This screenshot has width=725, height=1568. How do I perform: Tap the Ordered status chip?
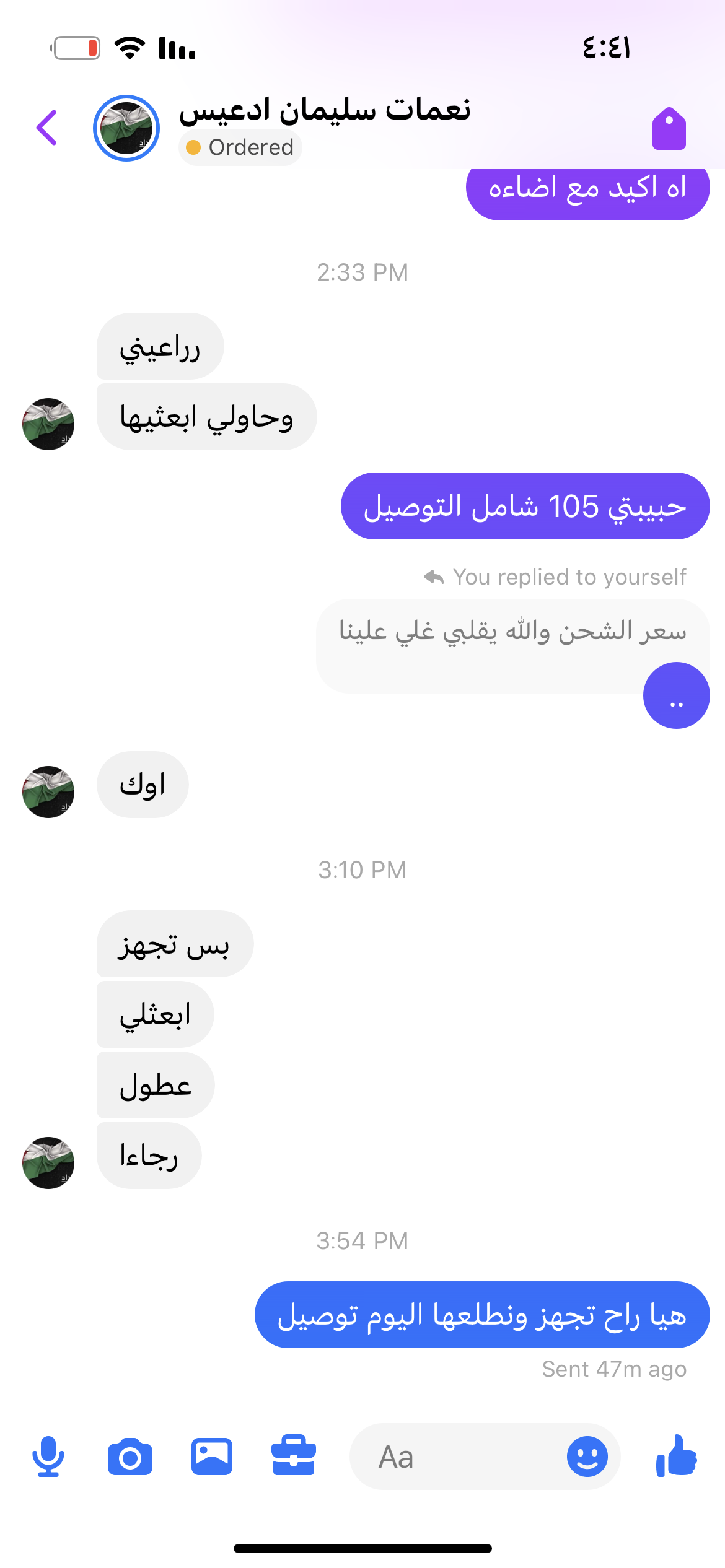coord(240,148)
